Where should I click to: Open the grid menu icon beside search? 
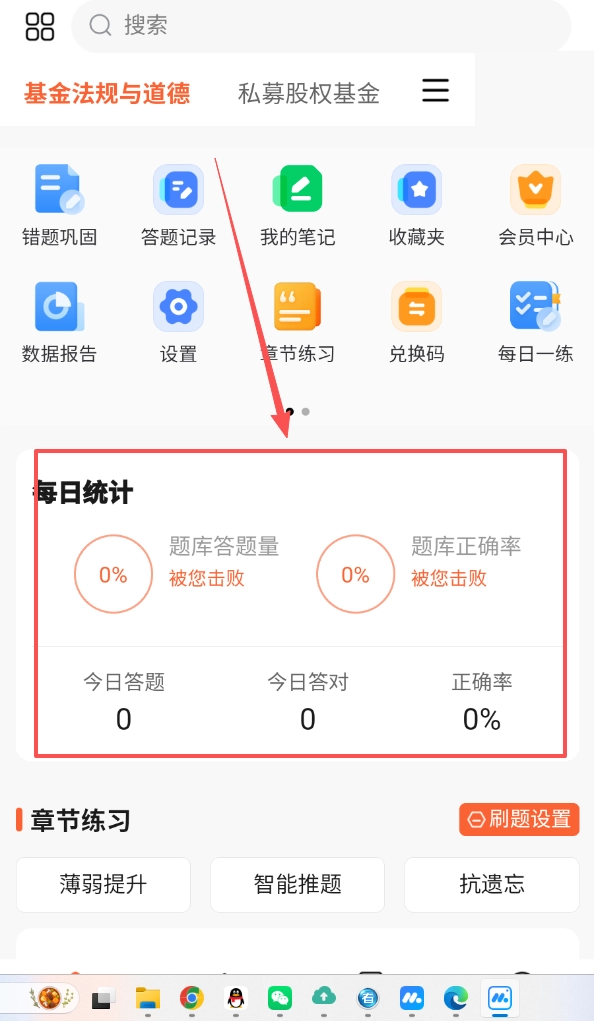[40, 25]
